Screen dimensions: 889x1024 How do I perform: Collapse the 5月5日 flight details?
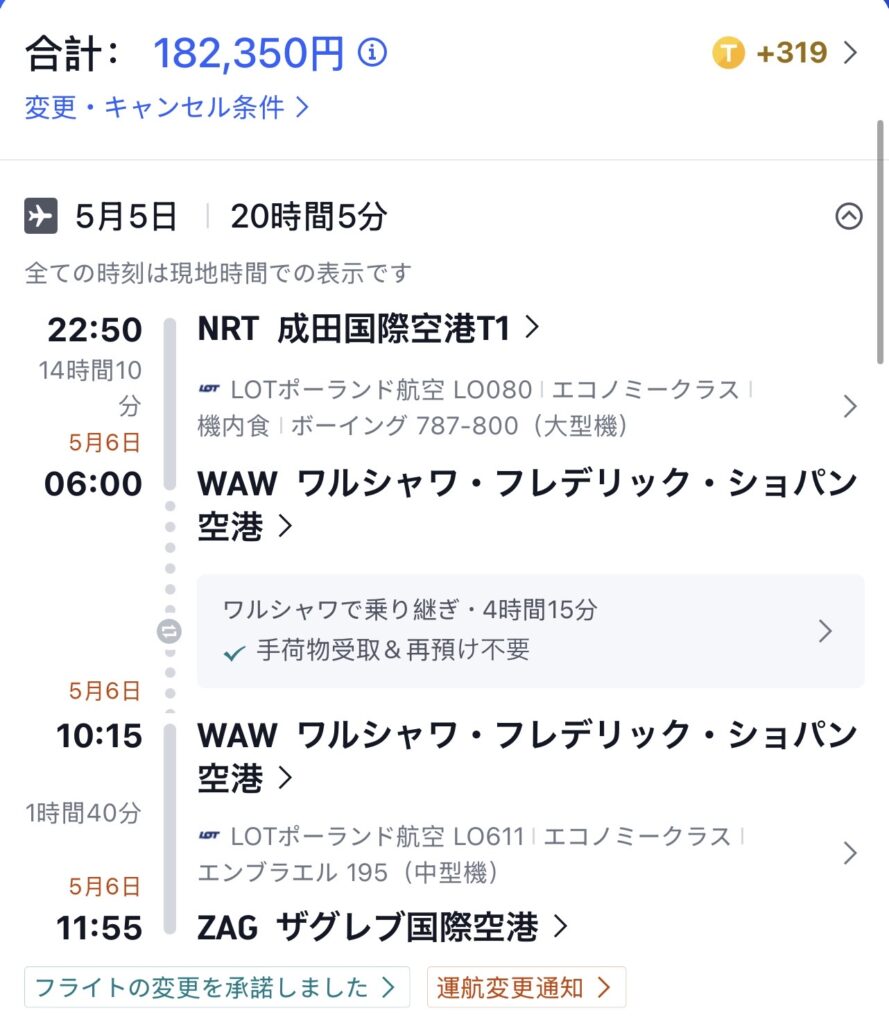[x=848, y=216]
